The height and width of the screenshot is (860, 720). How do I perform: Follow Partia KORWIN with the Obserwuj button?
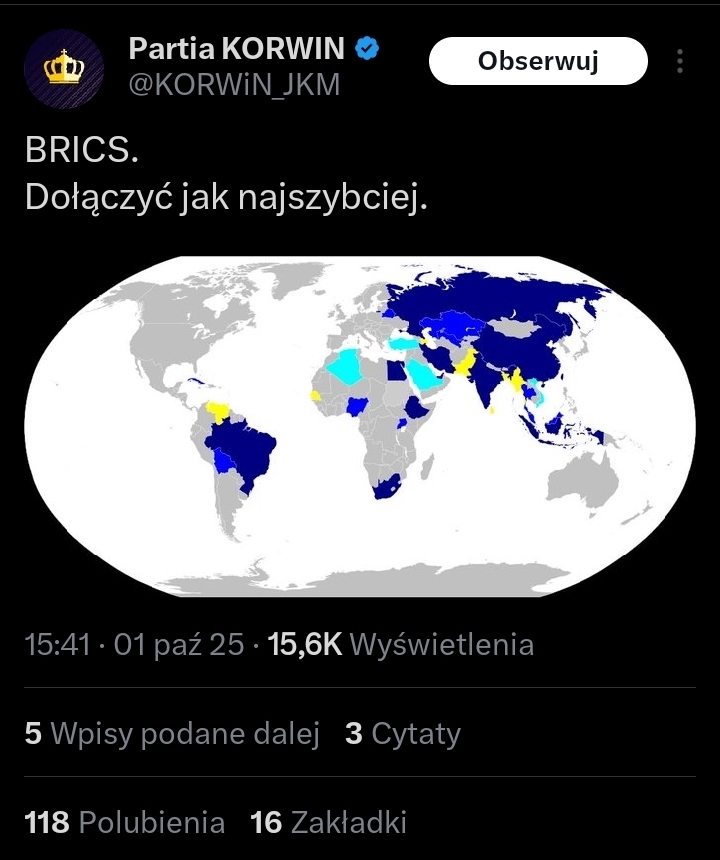537,61
